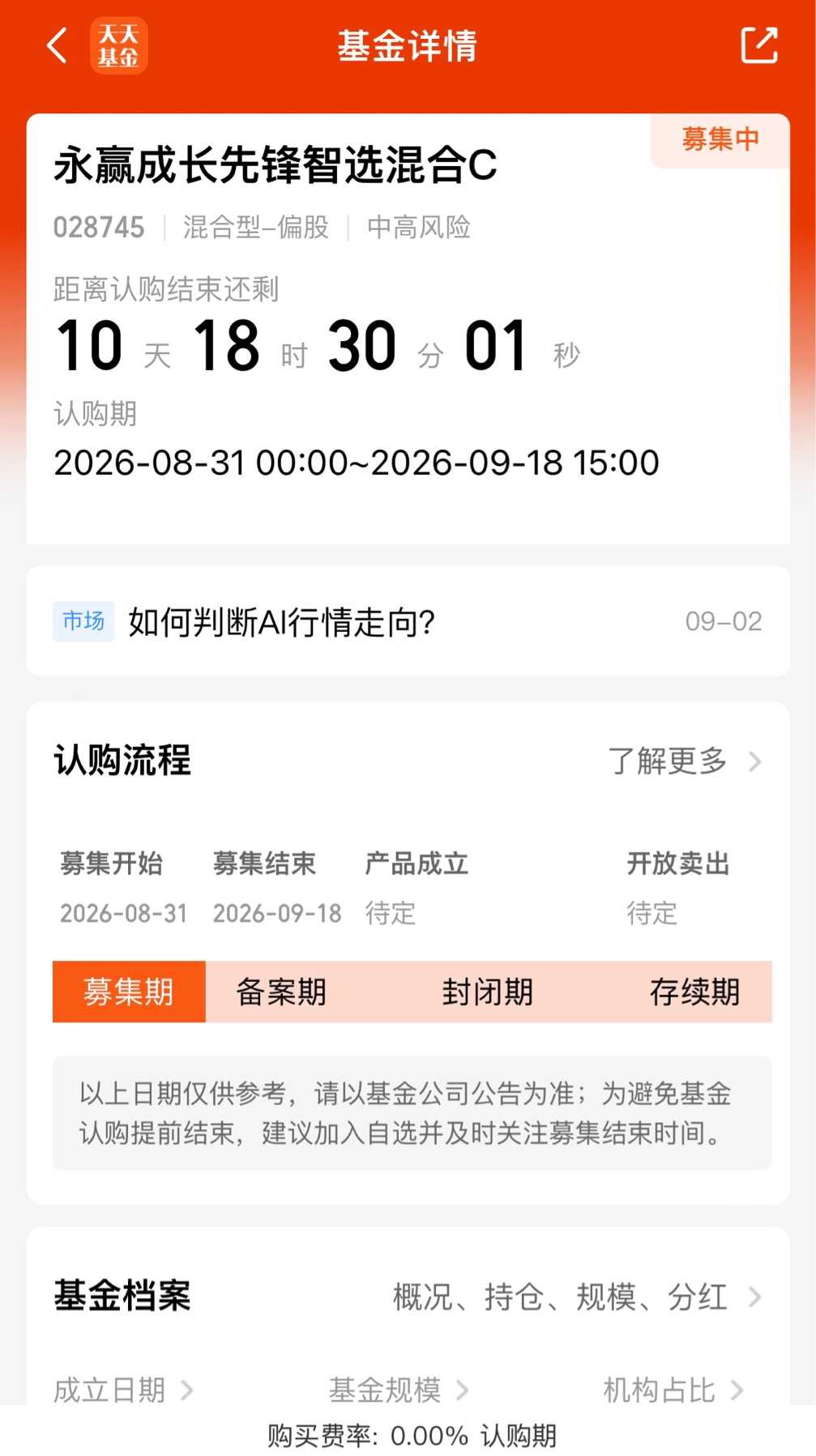The width and height of the screenshot is (816, 1456).
Task: Open the 如何判断AI行情走向 market article
Action: tap(408, 621)
